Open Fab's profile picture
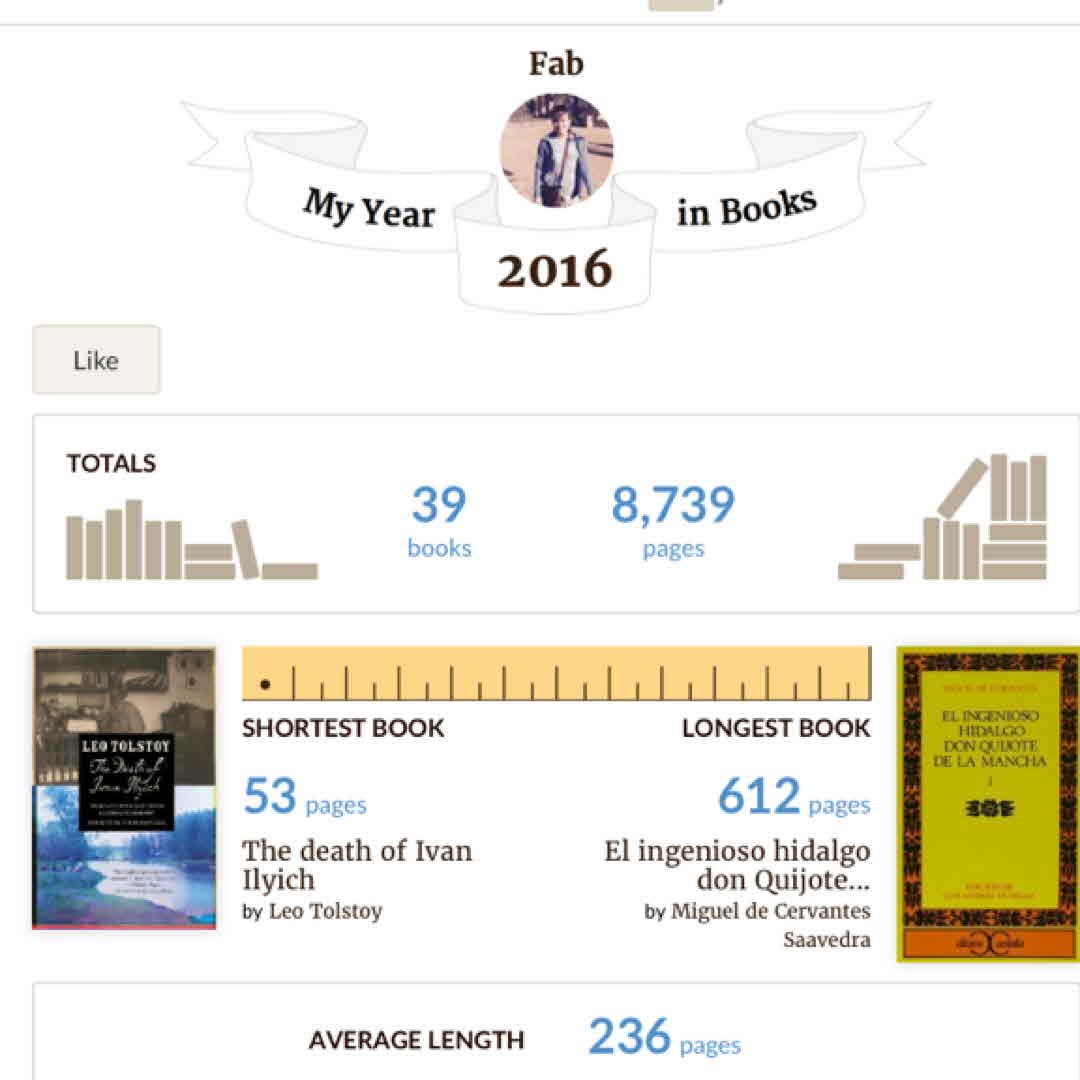This screenshot has width=1080, height=1080. 556,151
